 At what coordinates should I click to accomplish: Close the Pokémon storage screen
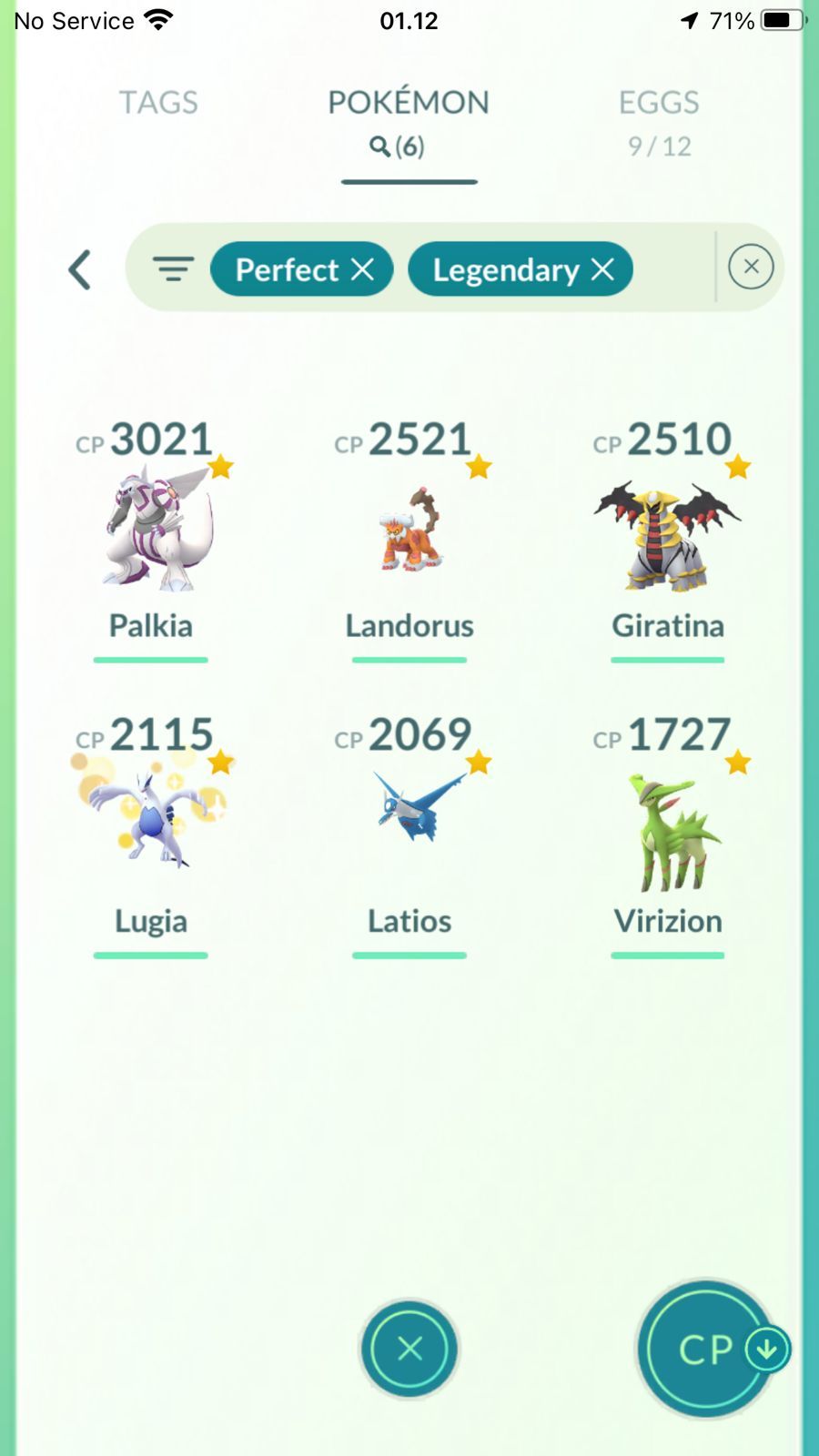click(409, 1348)
